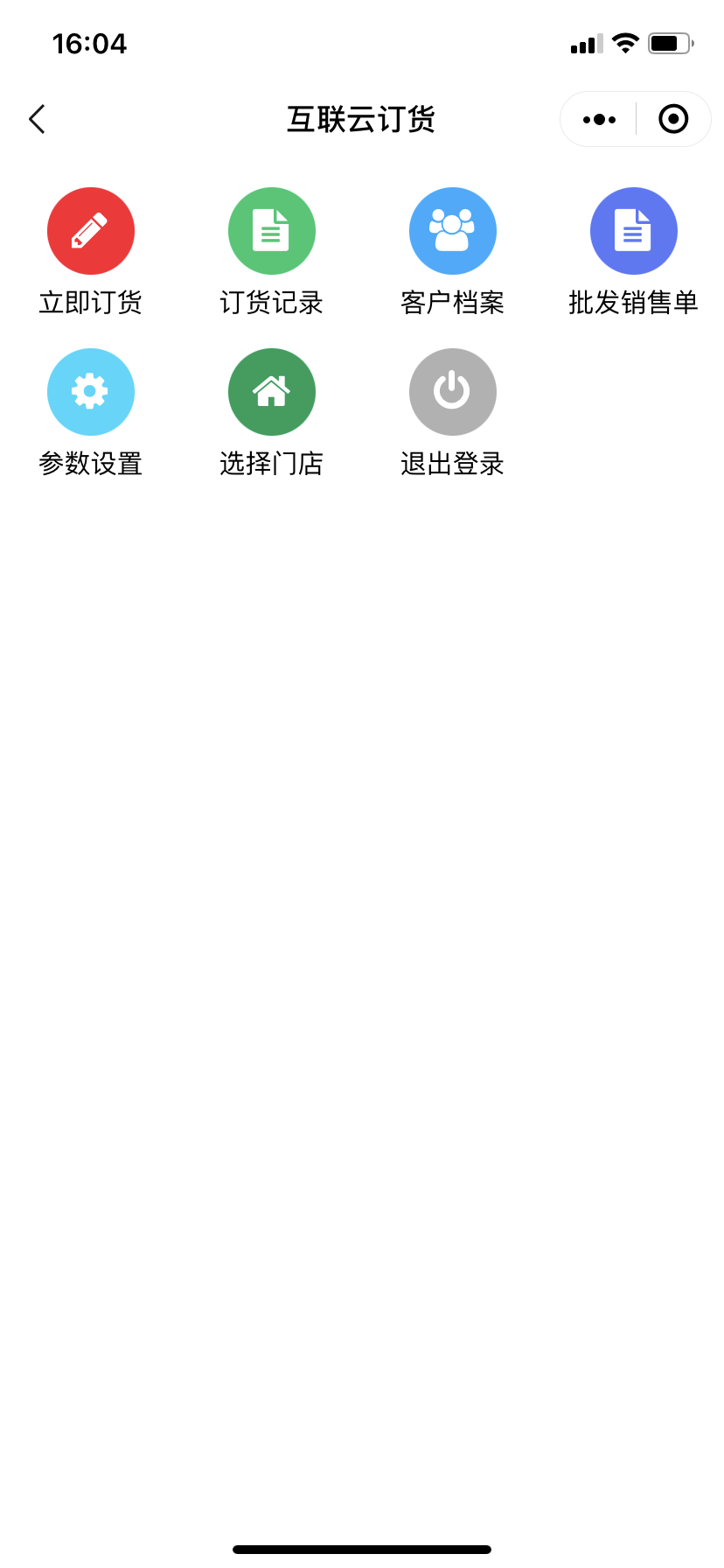This screenshot has height=1568, width=724.
Task: Tap 退出登录 to log out
Action: 452,393
